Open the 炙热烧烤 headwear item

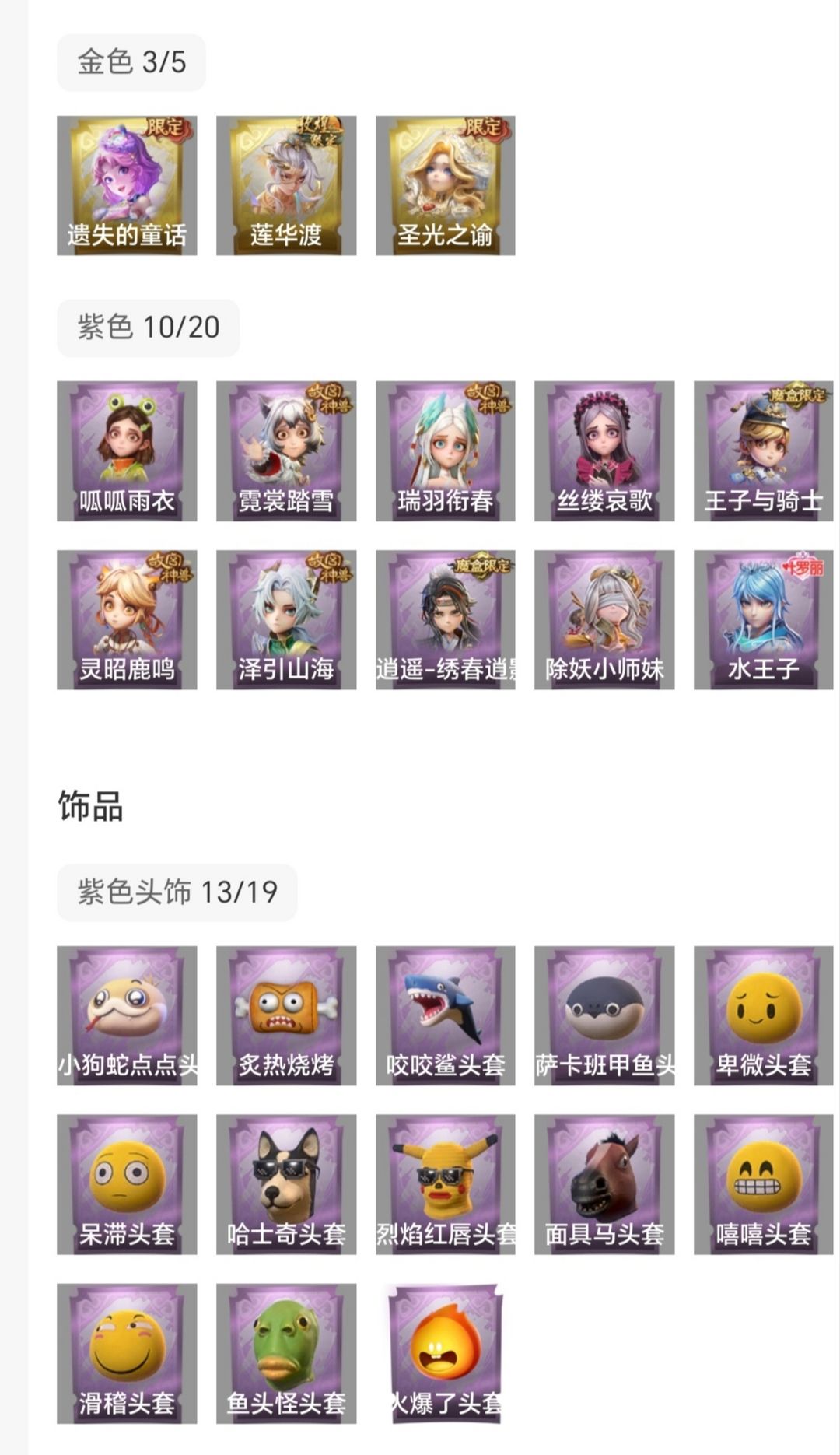click(x=286, y=1015)
